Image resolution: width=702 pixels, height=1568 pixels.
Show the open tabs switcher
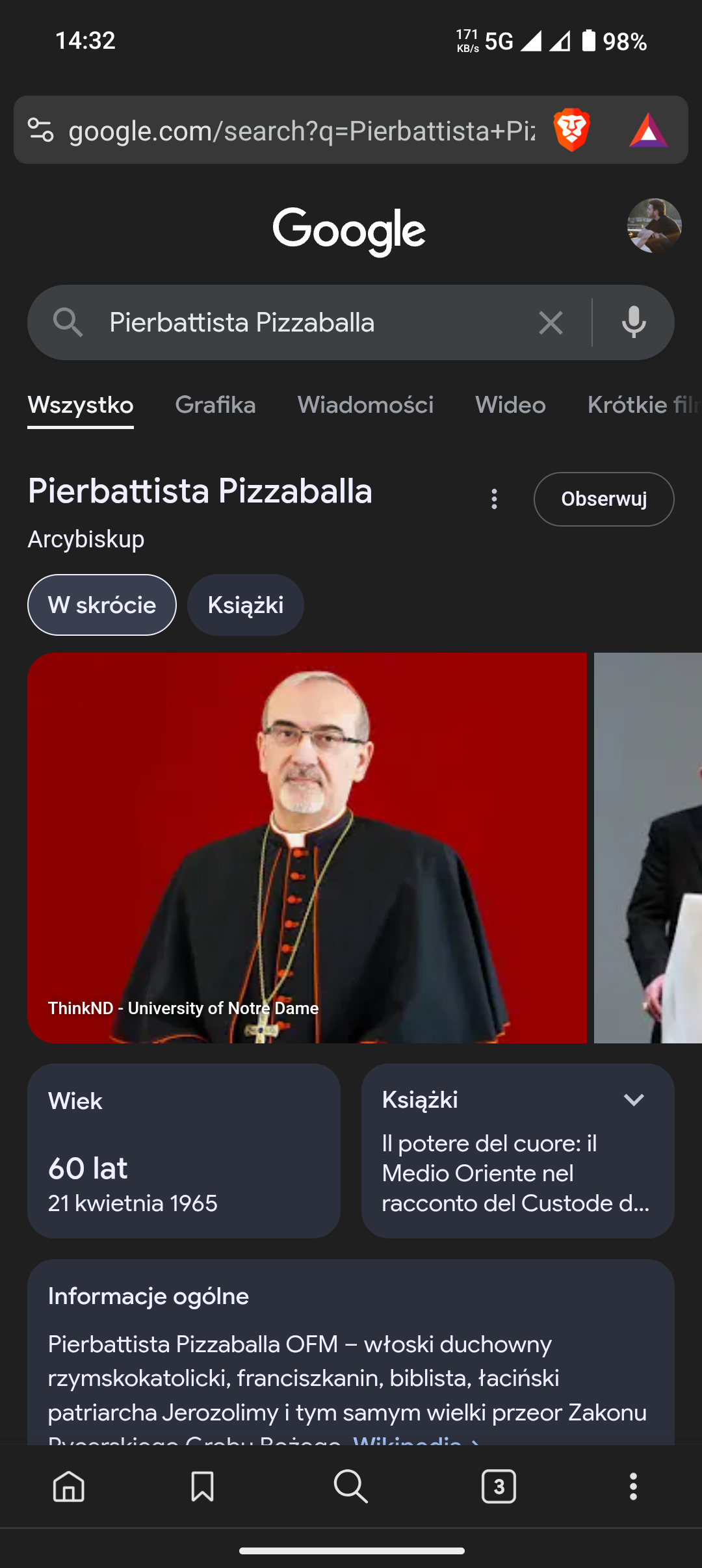pos(499,1486)
